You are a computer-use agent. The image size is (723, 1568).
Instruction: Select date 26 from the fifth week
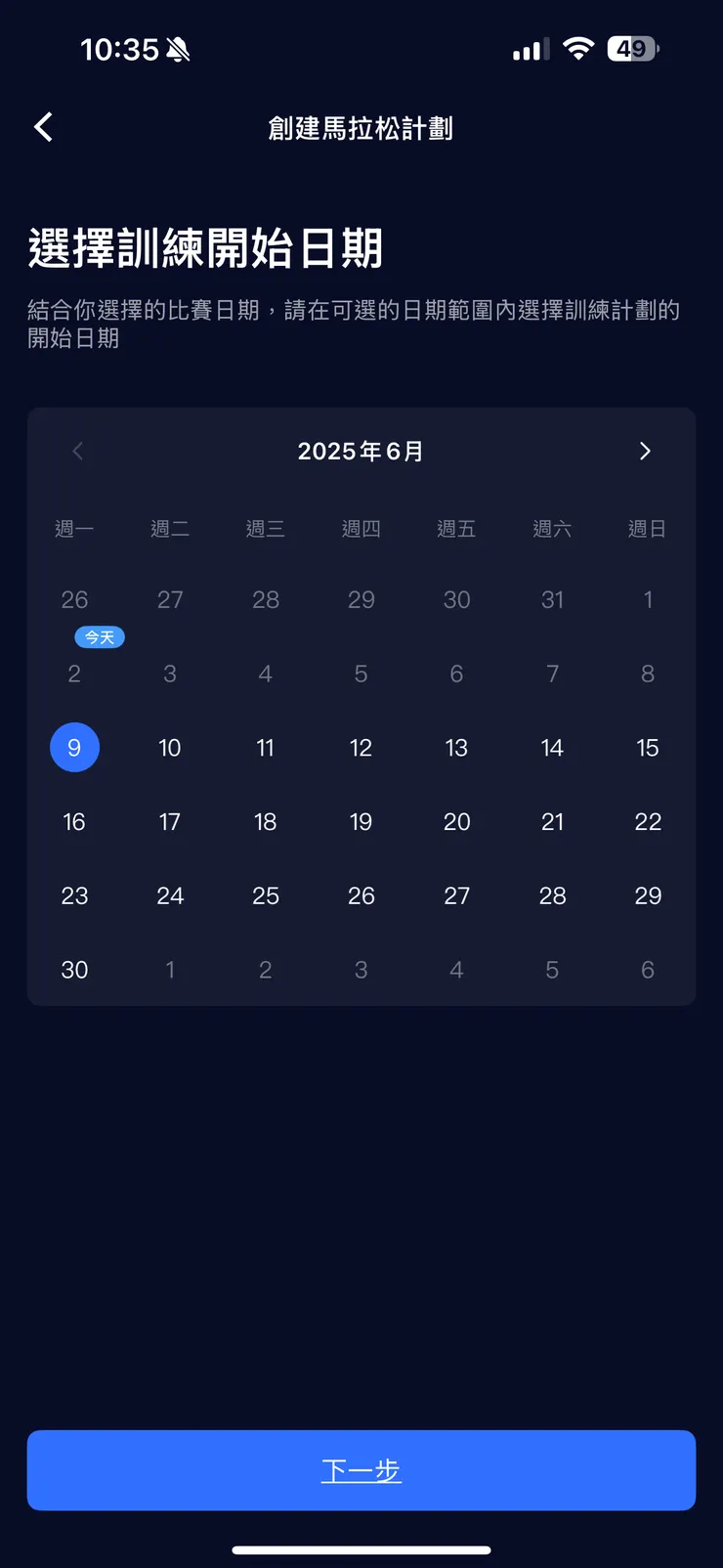pos(361,895)
